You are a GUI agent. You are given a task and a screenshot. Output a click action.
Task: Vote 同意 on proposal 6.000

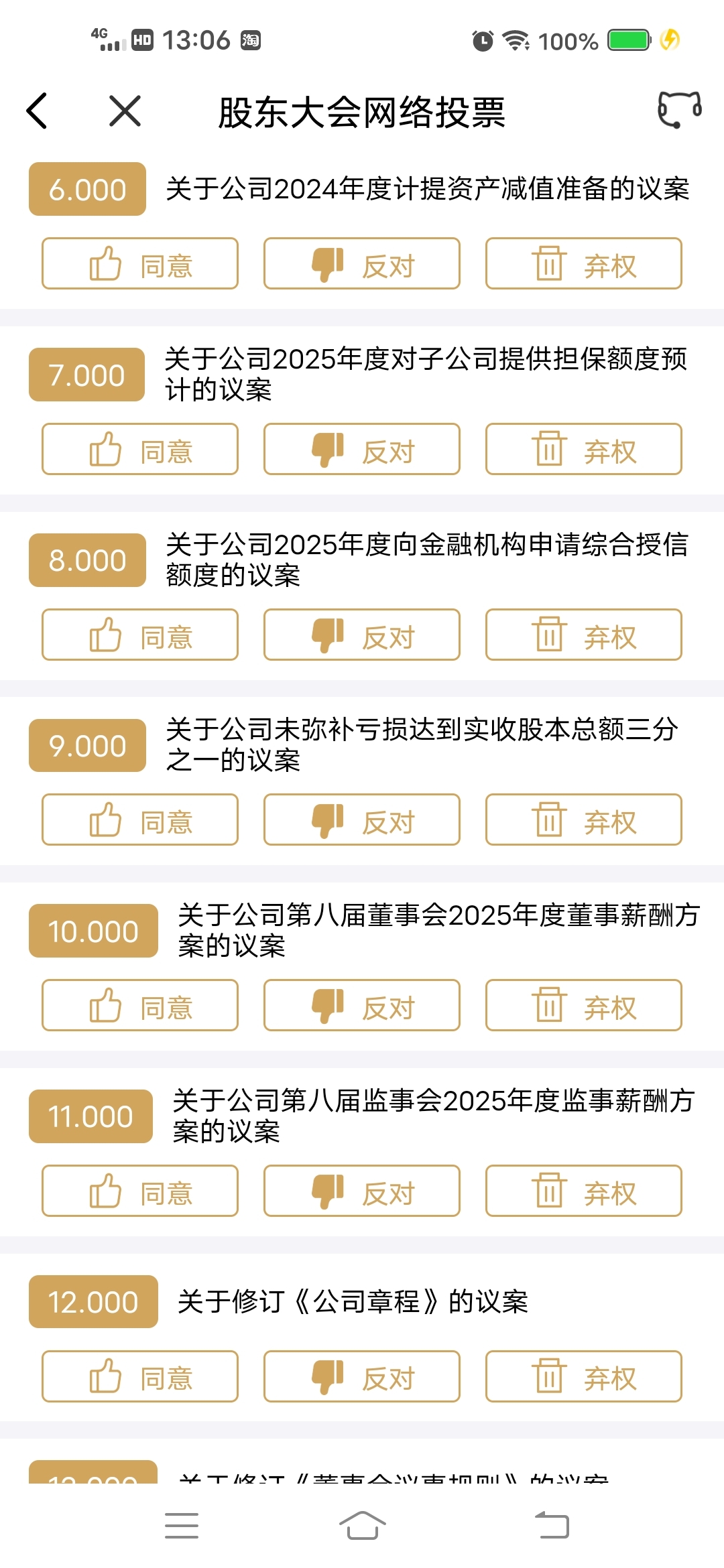coord(140,263)
